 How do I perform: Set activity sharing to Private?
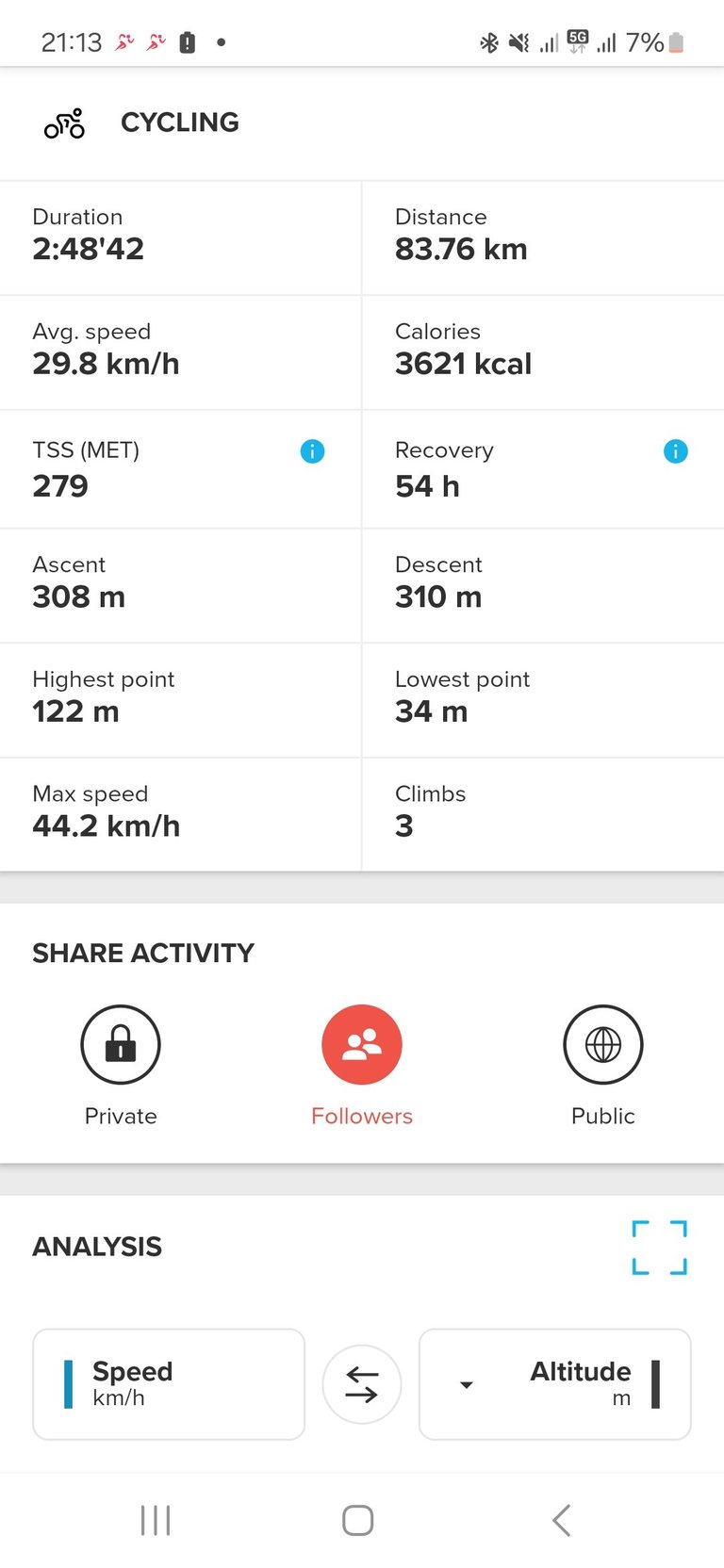tap(121, 1045)
